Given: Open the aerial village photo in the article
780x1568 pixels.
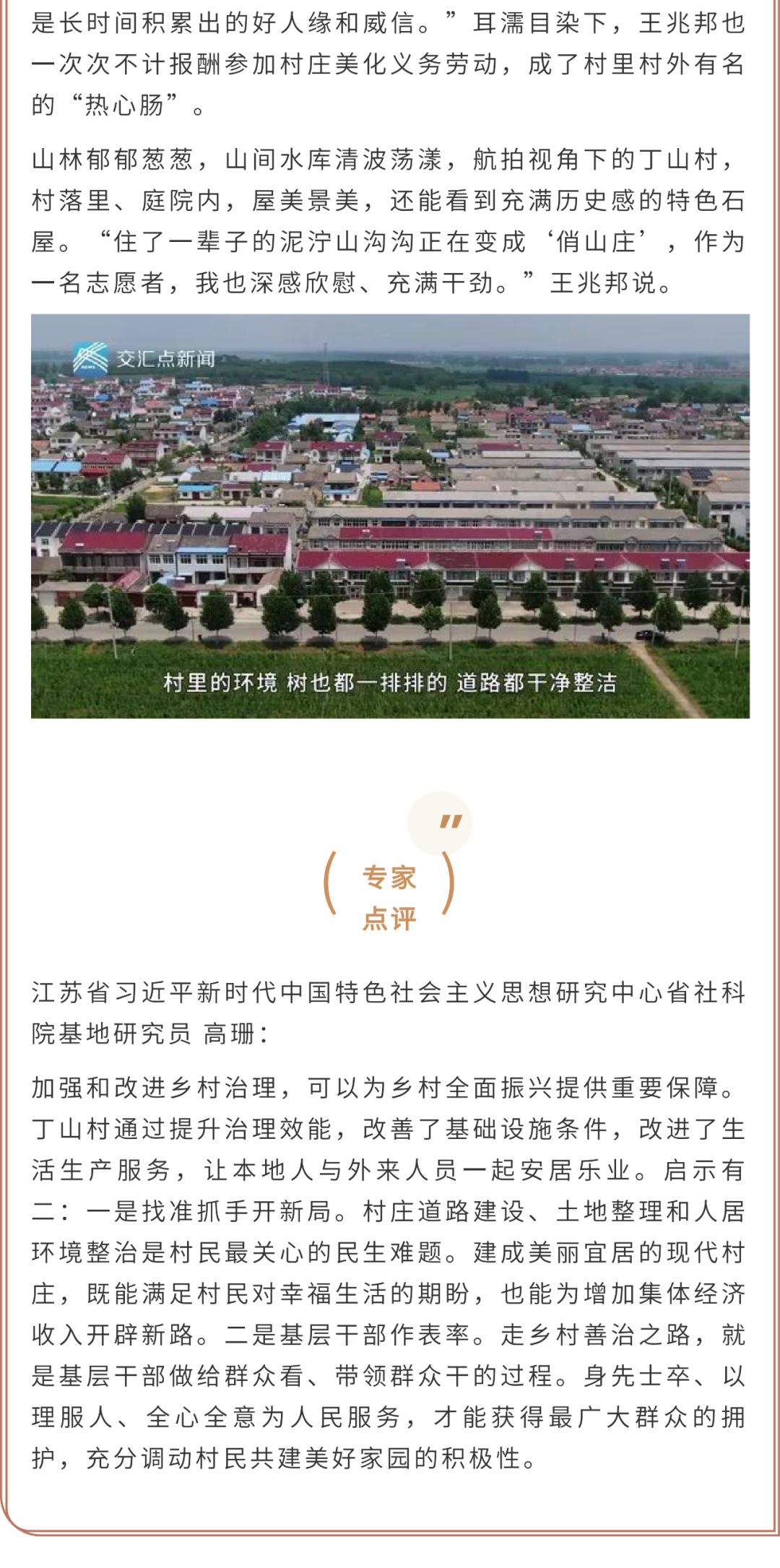Looking at the screenshot, I should coord(390,516).
